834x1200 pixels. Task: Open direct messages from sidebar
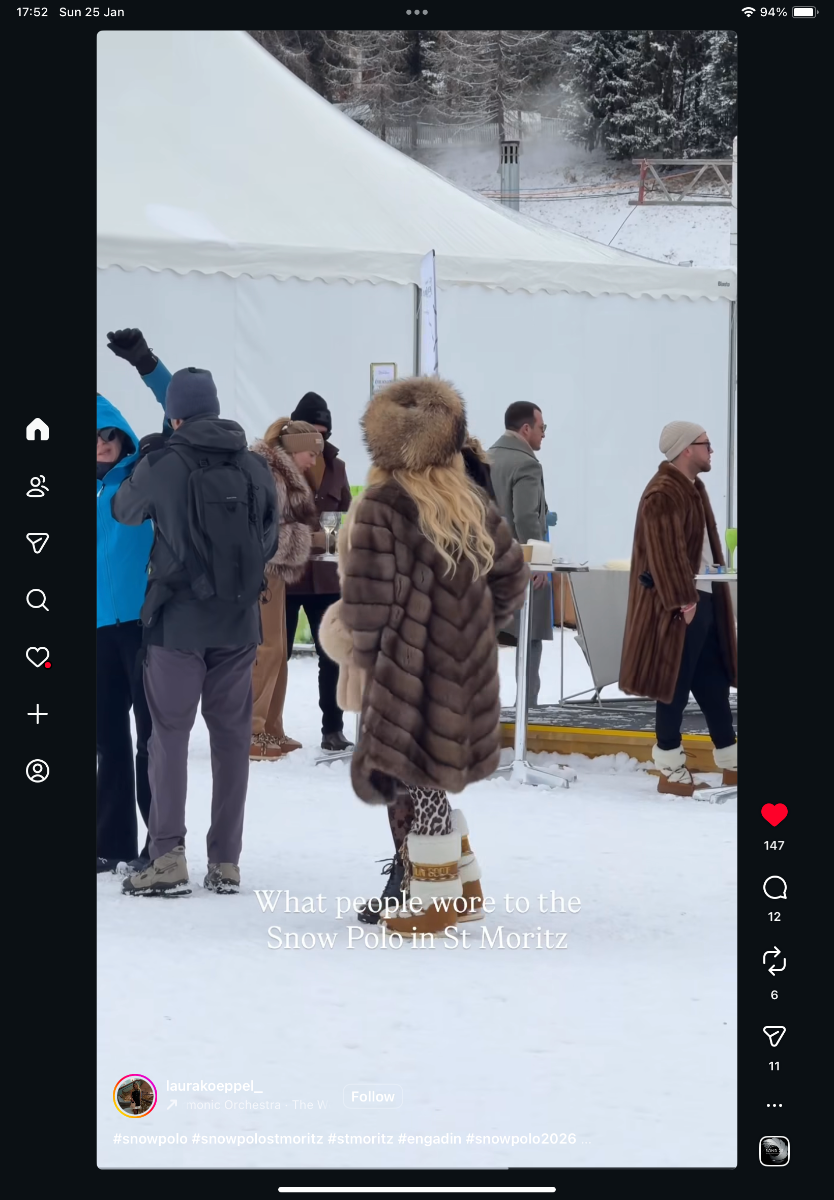[x=37, y=543]
